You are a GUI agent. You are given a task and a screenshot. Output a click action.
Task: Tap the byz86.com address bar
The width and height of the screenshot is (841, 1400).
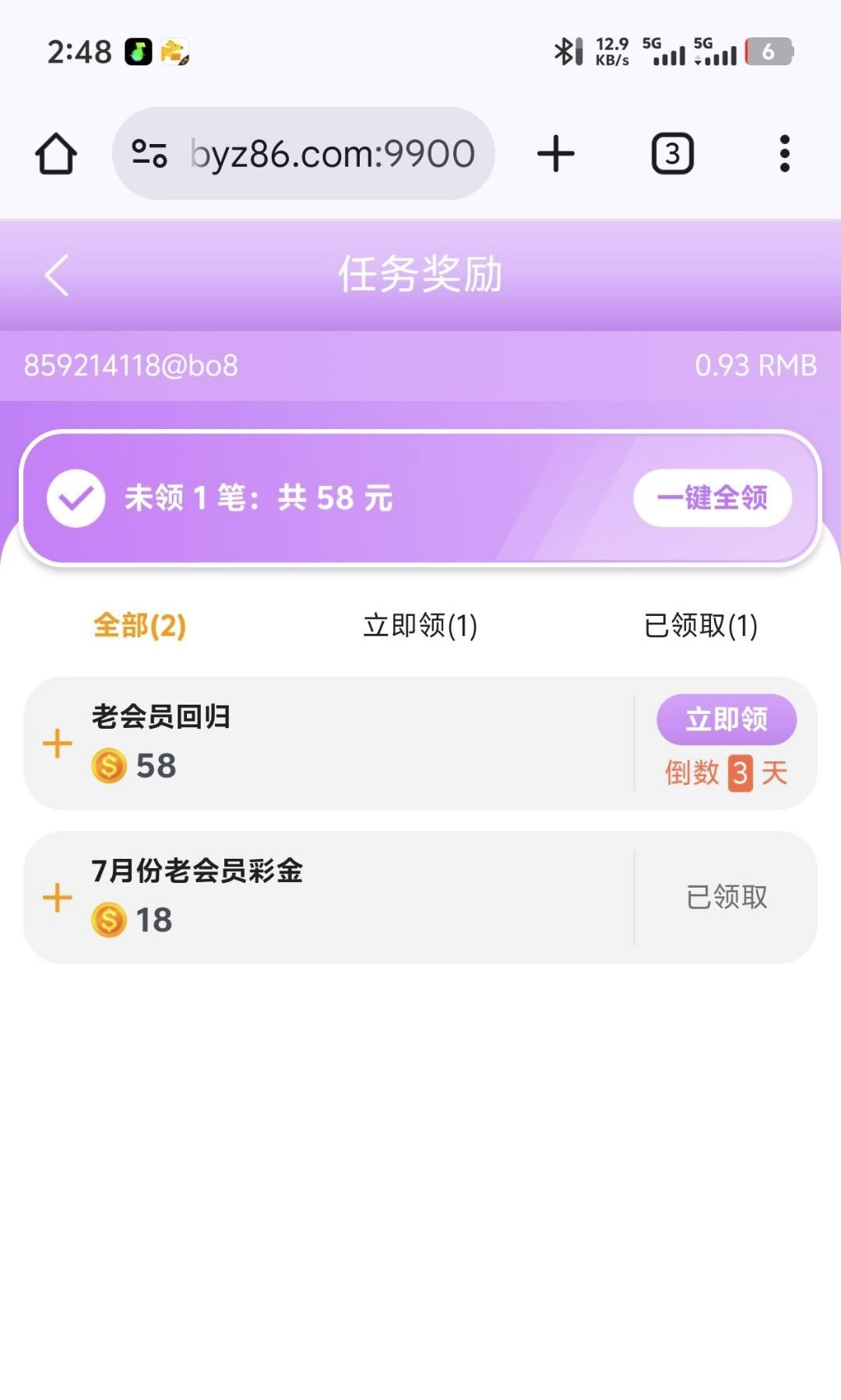(x=304, y=153)
